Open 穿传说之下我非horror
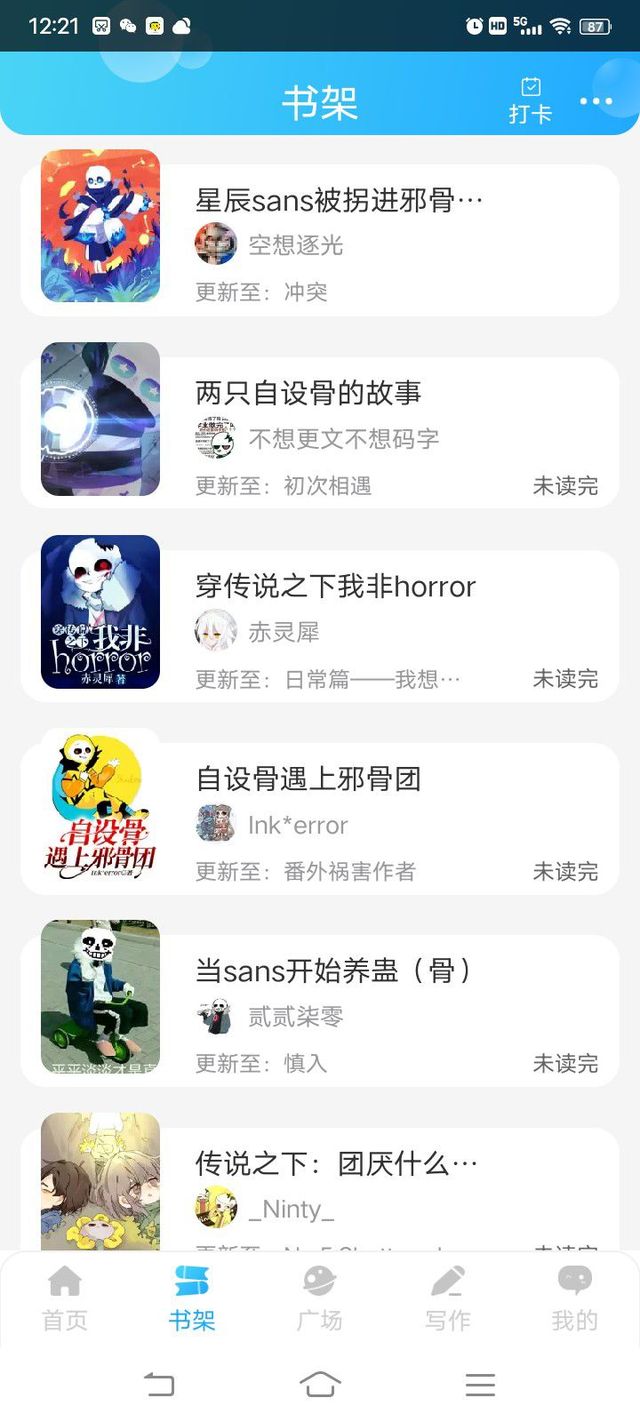 click(335, 586)
